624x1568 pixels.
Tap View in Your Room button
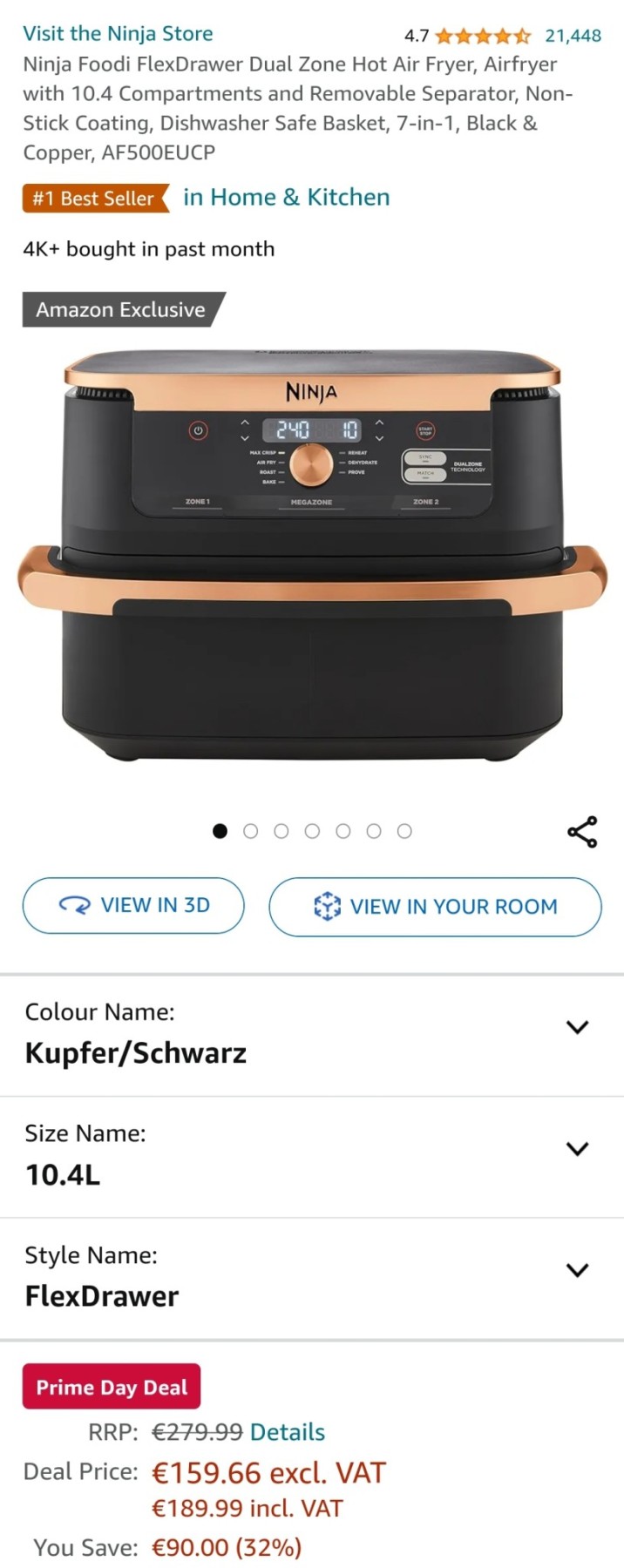pyautogui.click(x=435, y=907)
